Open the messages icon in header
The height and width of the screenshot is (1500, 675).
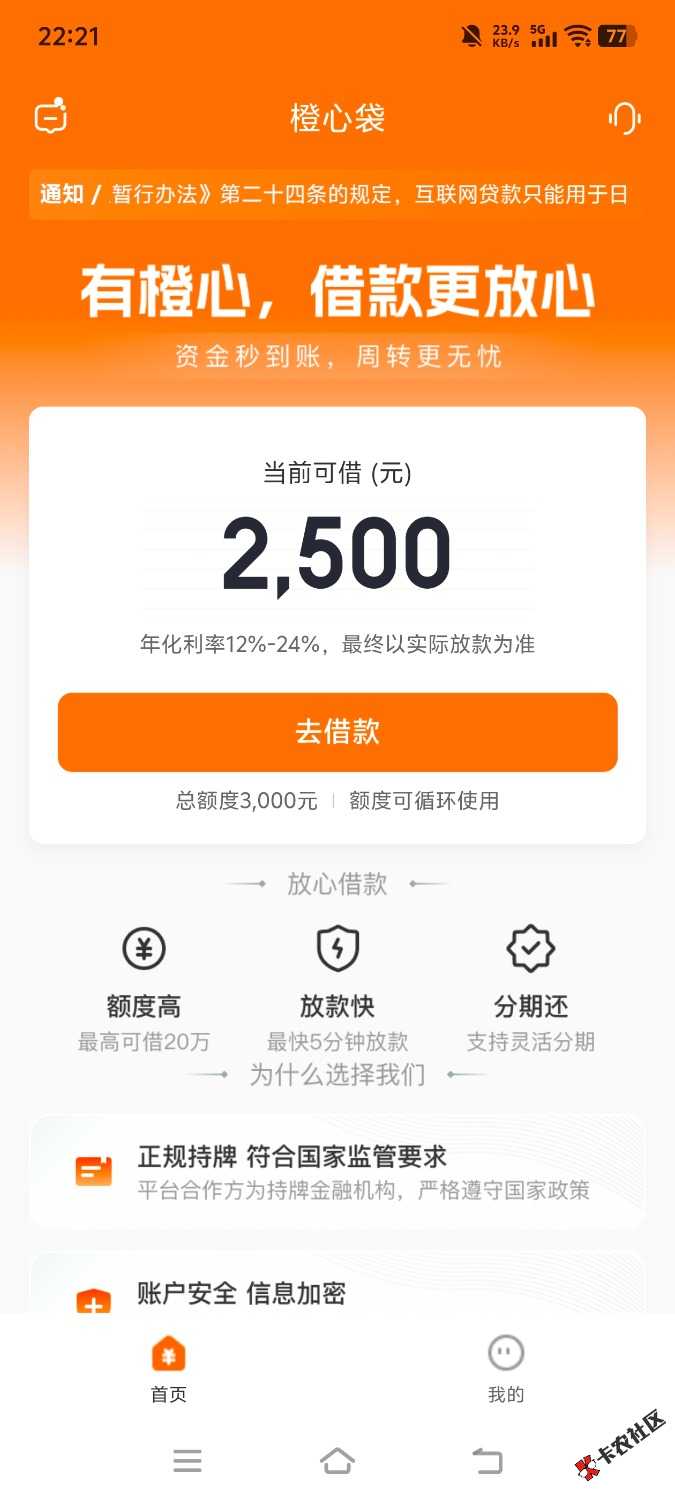pos(50,117)
